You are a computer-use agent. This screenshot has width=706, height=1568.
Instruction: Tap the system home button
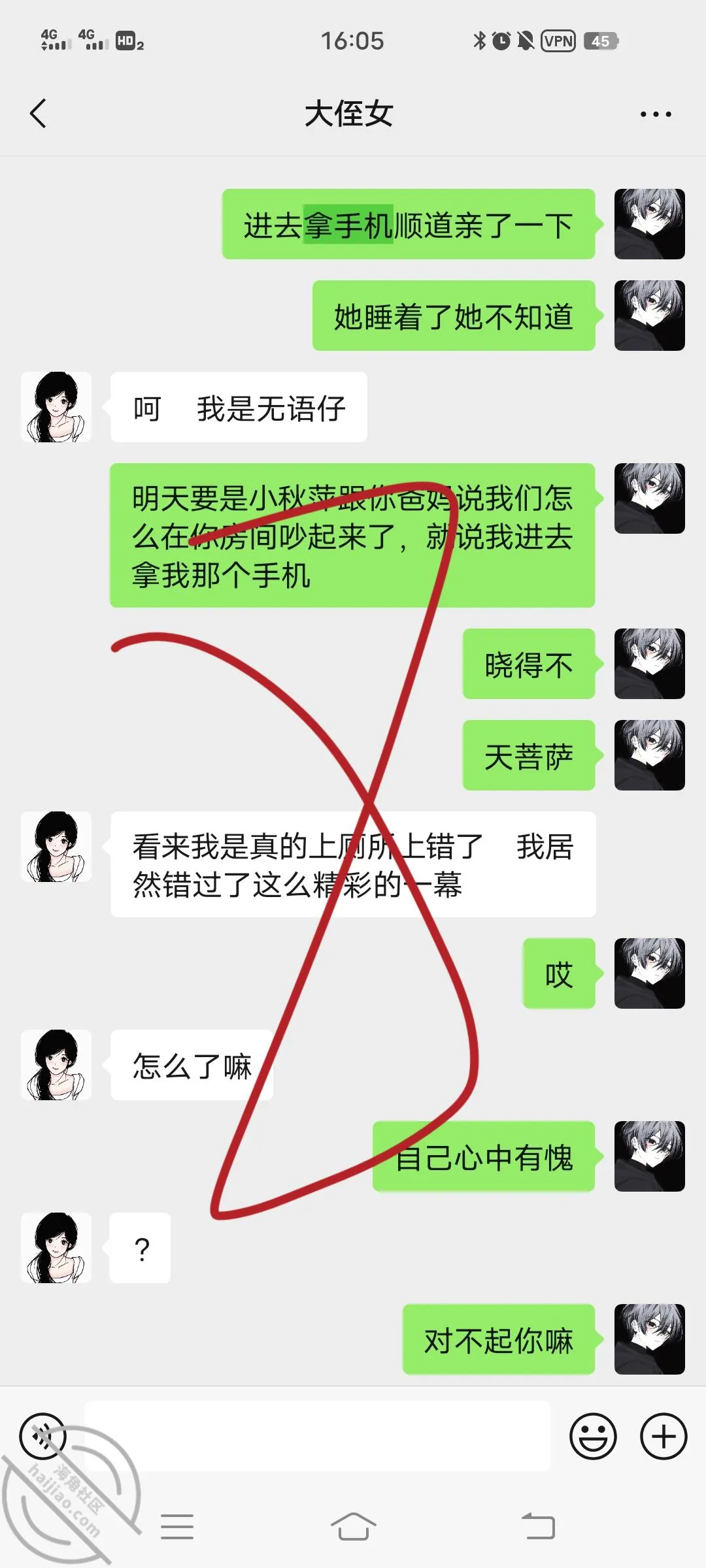point(353,1527)
